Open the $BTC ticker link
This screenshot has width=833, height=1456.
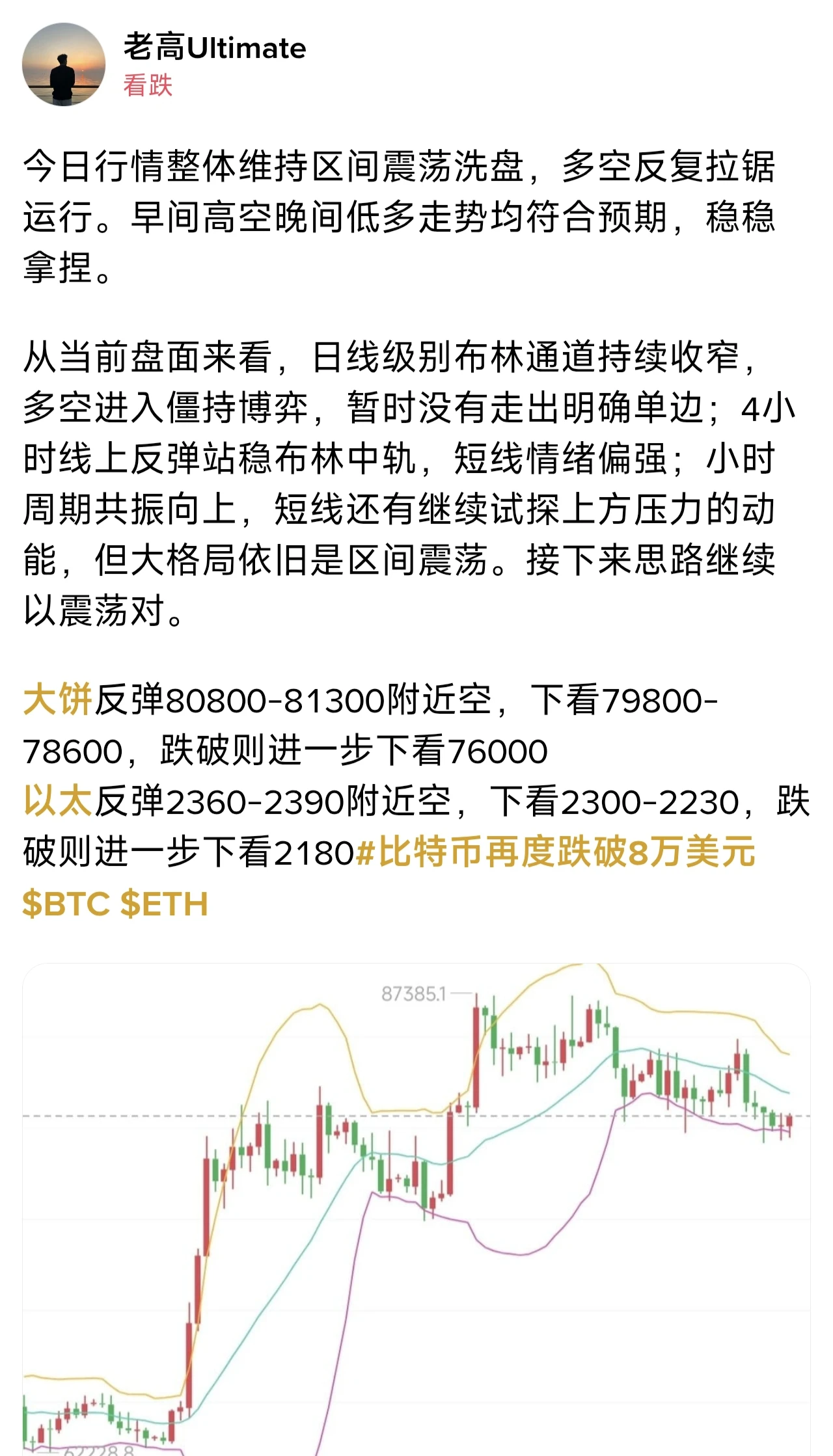pos(66,904)
